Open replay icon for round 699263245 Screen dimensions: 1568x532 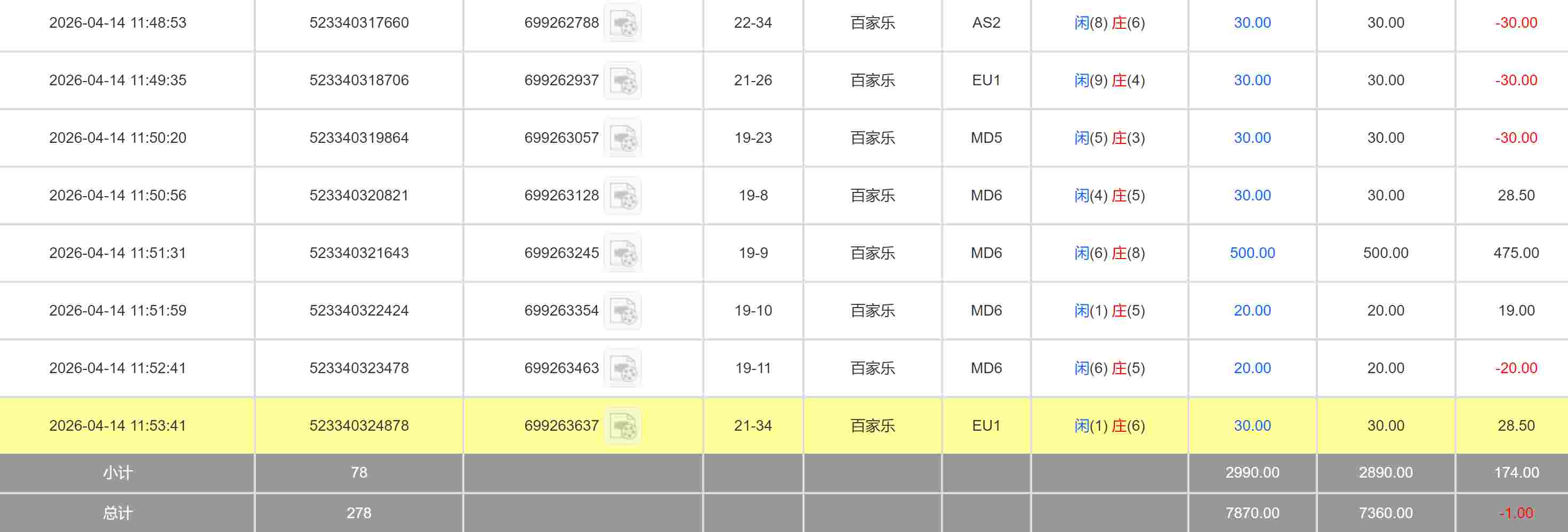click(x=622, y=253)
